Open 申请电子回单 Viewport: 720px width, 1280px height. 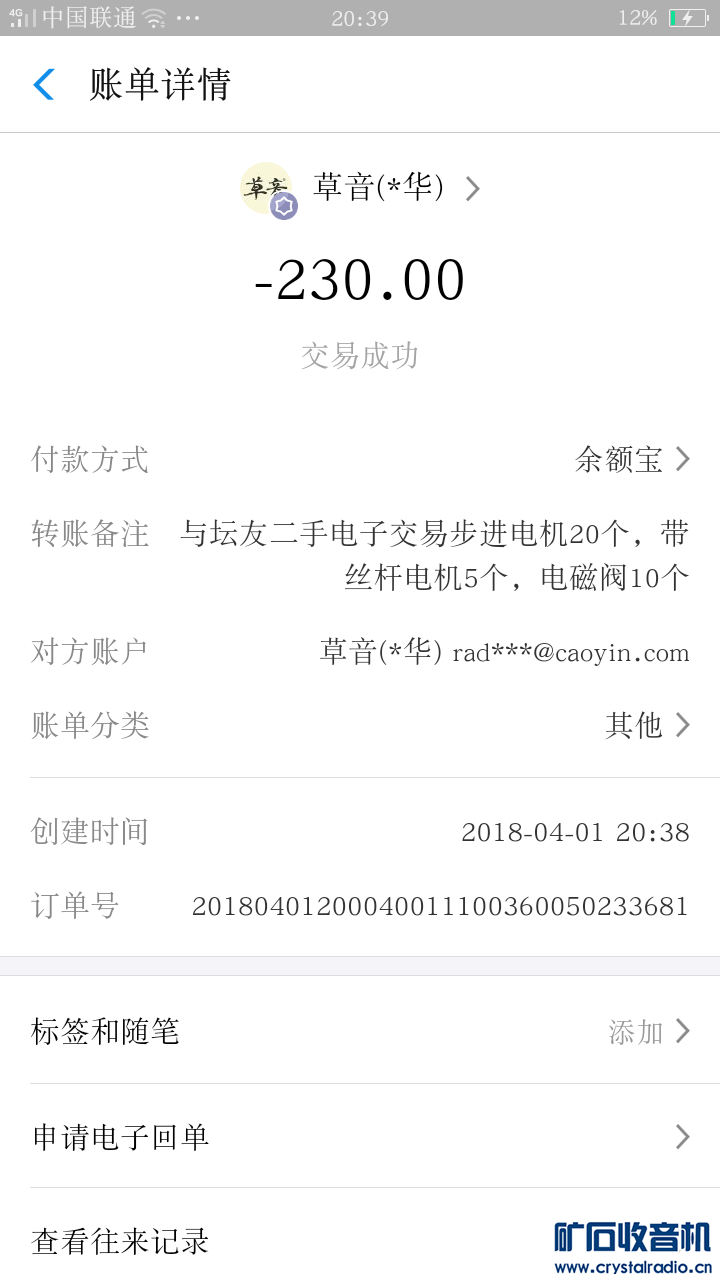click(x=360, y=1137)
